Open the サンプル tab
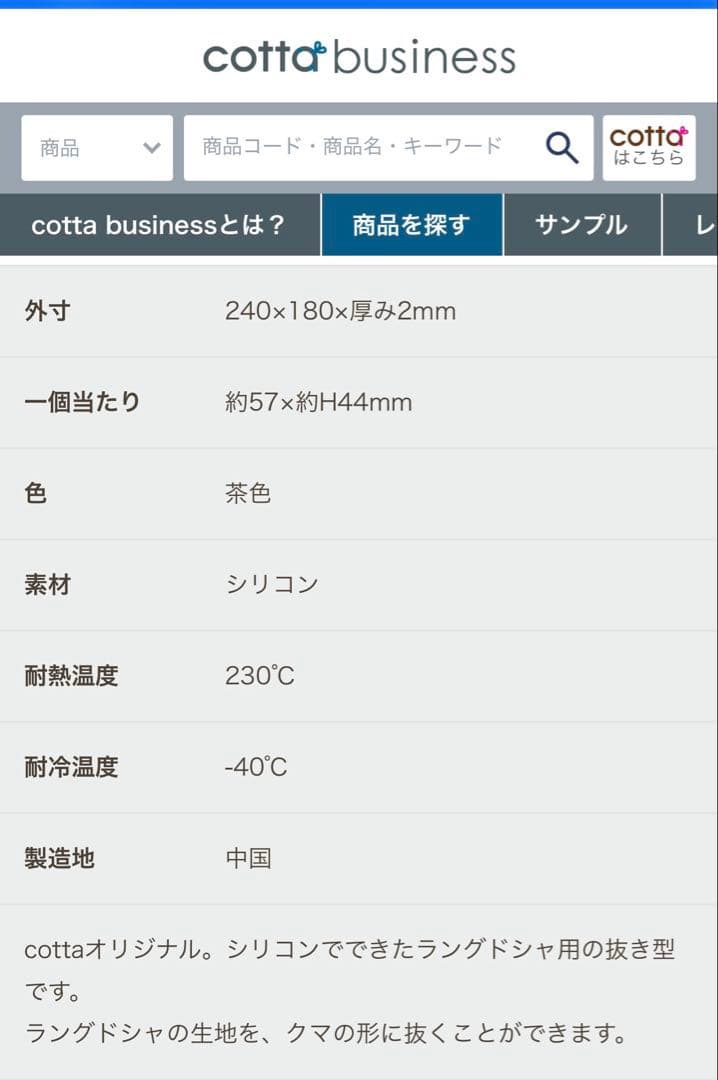This screenshot has height=1080, width=718. tap(581, 225)
